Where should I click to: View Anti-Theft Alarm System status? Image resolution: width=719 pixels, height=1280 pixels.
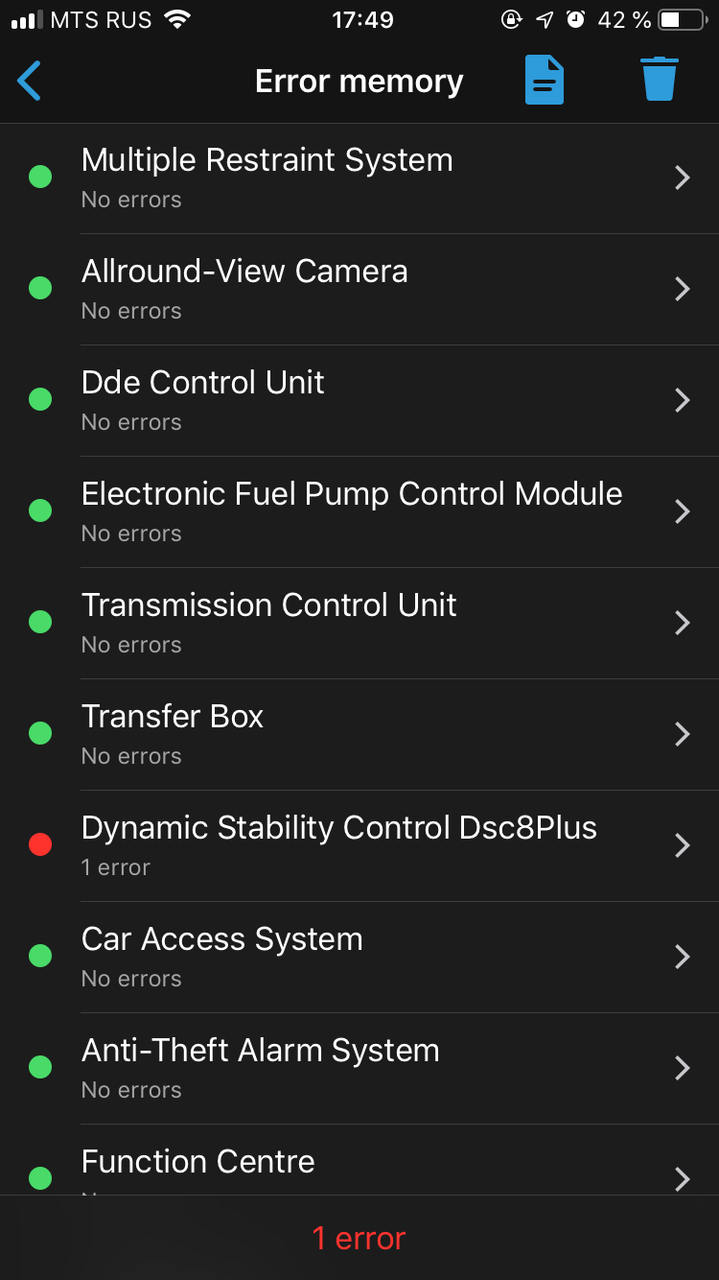coord(359,1068)
